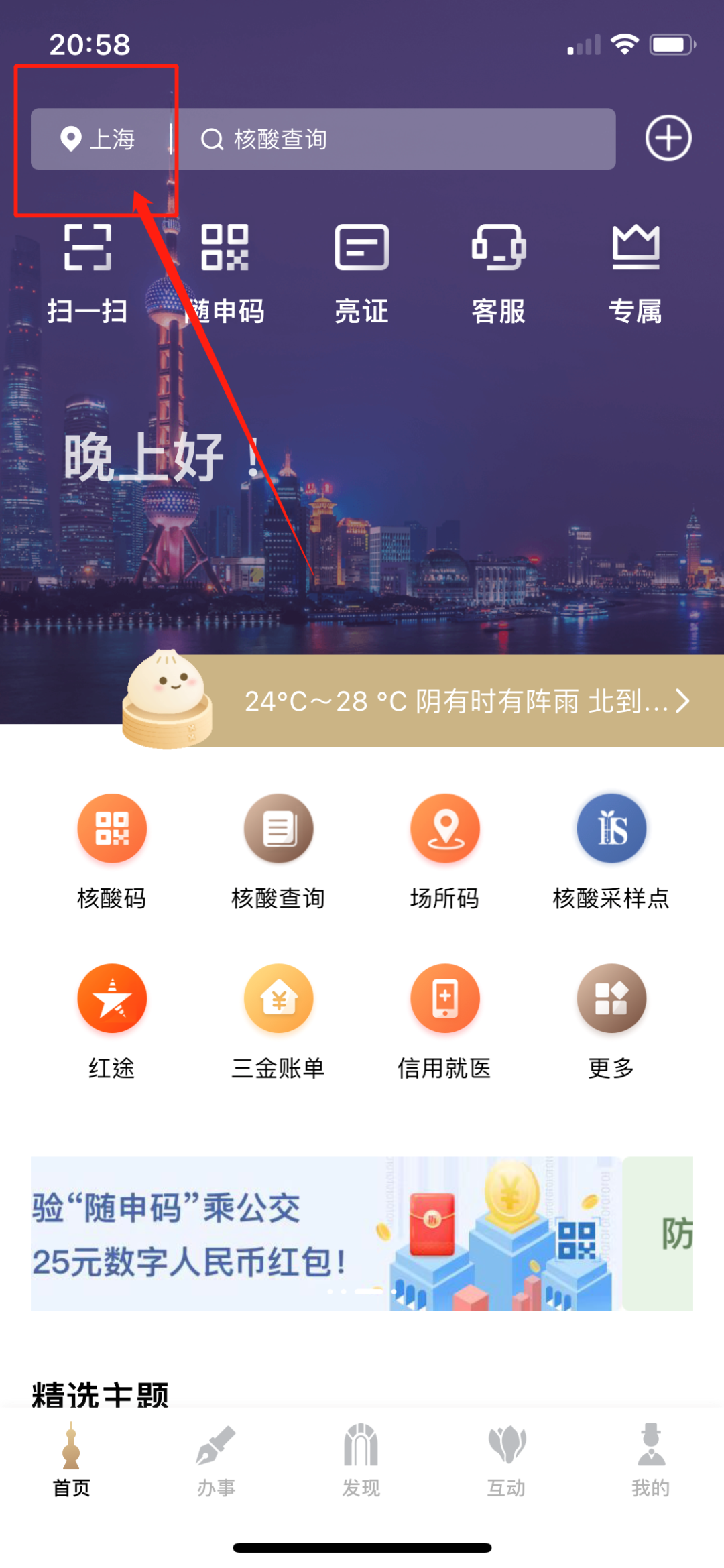Switch to the 办事 tab
The width and height of the screenshot is (724, 1568).
[216, 1459]
